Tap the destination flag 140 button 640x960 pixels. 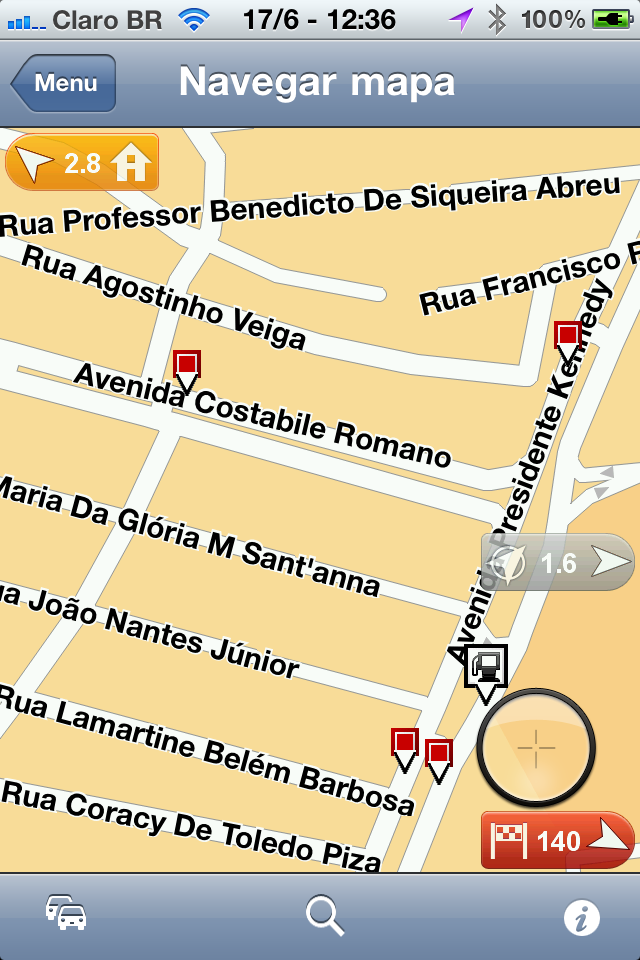click(558, 840)
